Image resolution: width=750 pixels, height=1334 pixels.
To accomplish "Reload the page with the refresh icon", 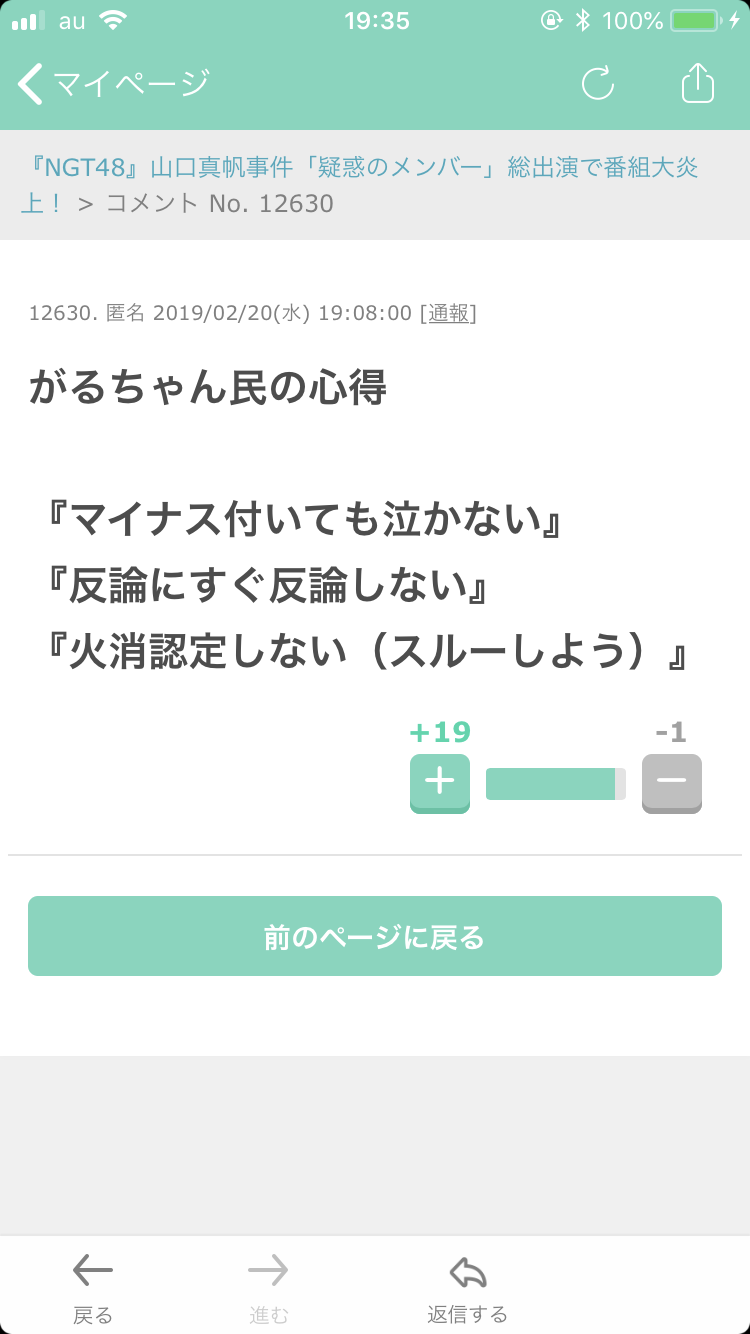I will 598,84.
